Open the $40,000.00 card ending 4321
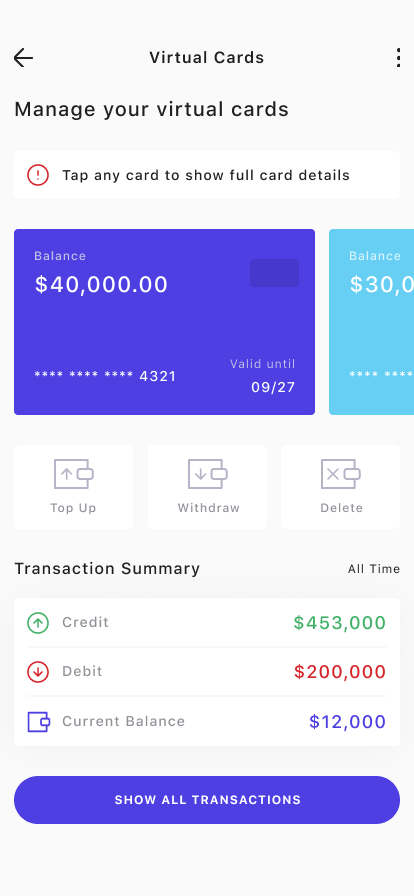 164,322
